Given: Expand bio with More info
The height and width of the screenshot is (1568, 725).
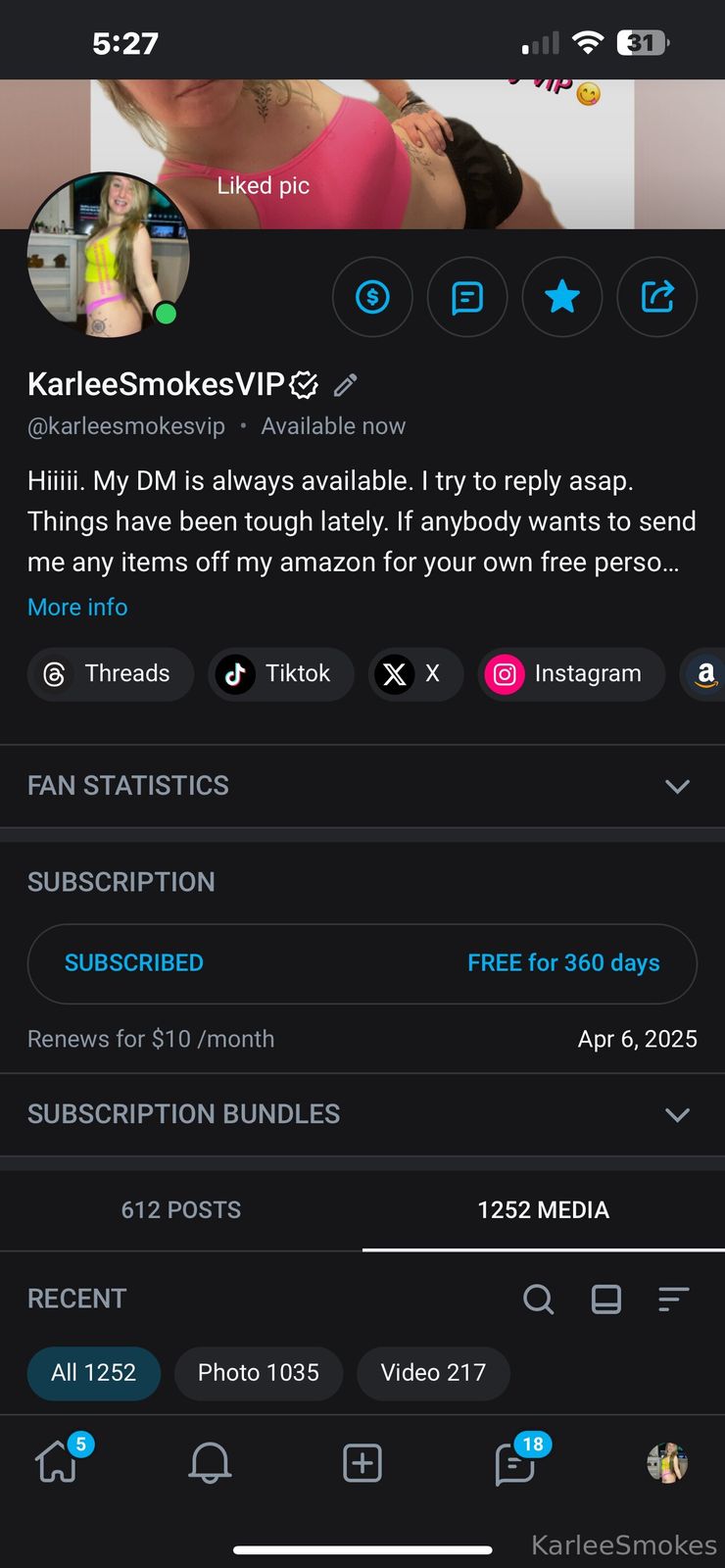Looking at the screenshot, I should [x=77, y=608].
